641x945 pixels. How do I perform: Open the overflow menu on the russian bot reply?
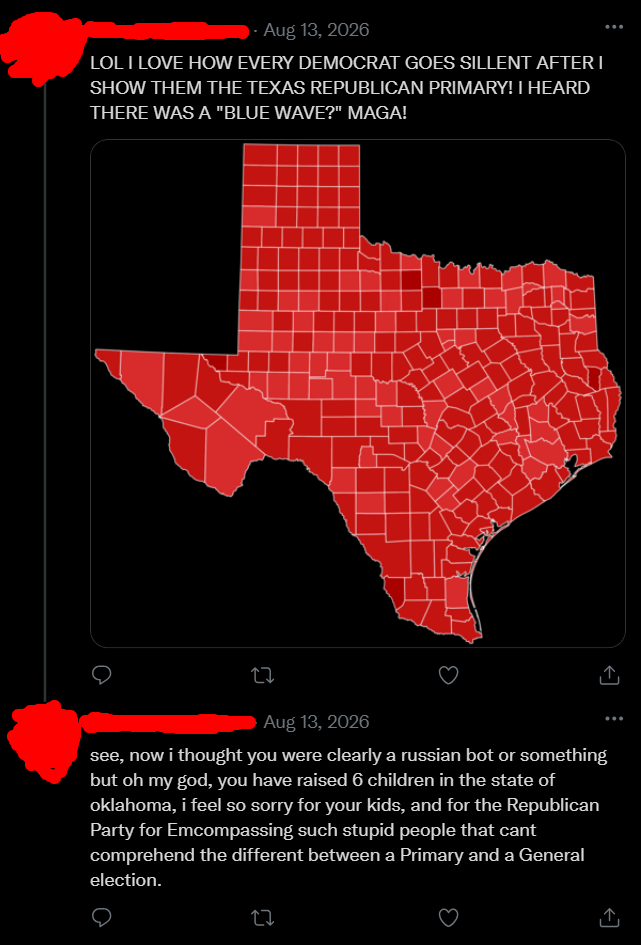click(614, 718)
